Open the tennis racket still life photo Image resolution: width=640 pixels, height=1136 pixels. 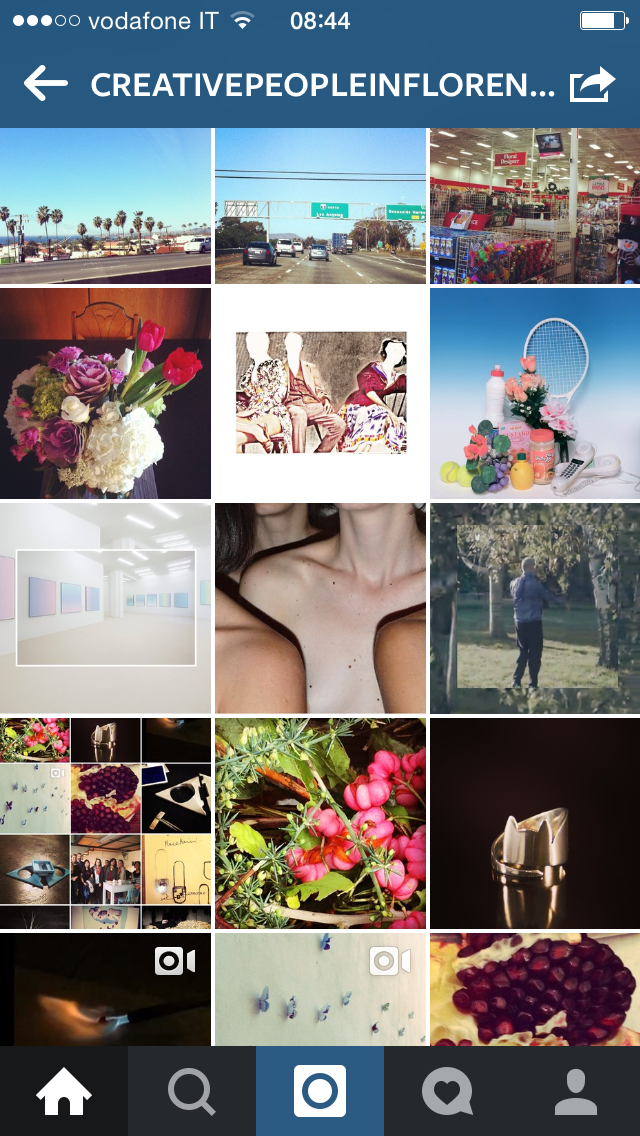[x=535, y=393]
